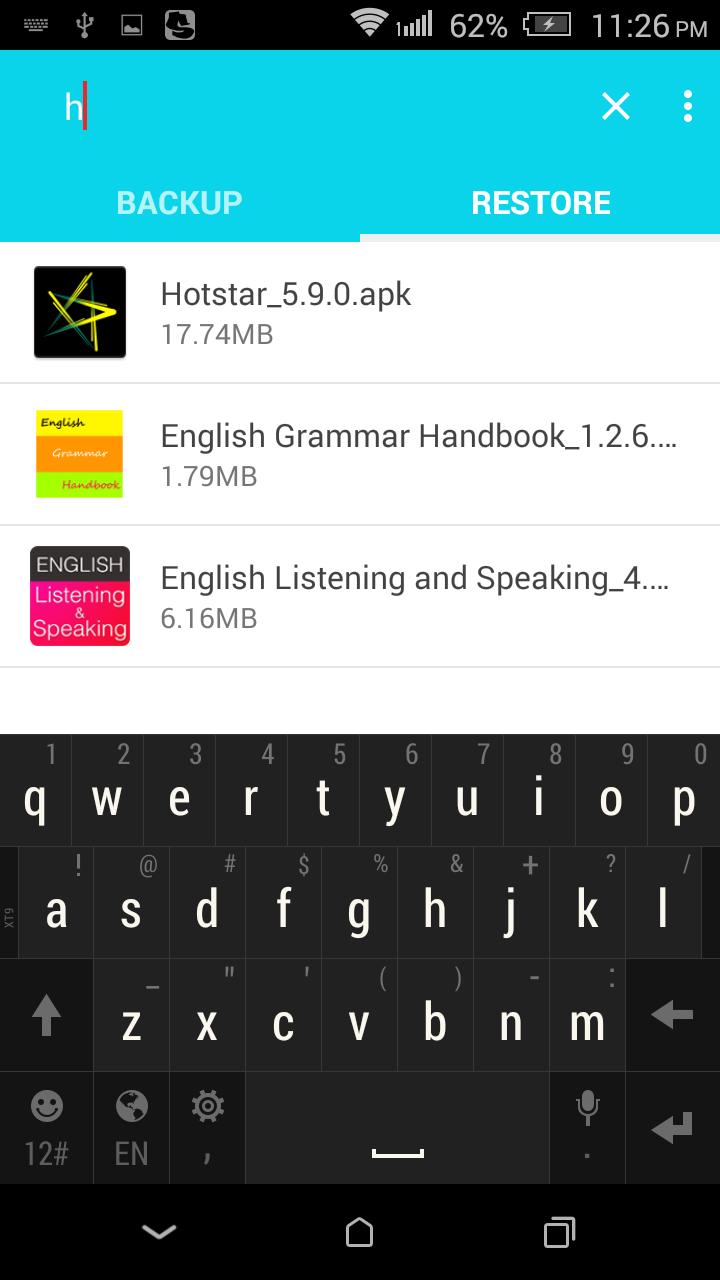Switch to the BACKUP tab
720x1280 pixels.
point(180,203)
